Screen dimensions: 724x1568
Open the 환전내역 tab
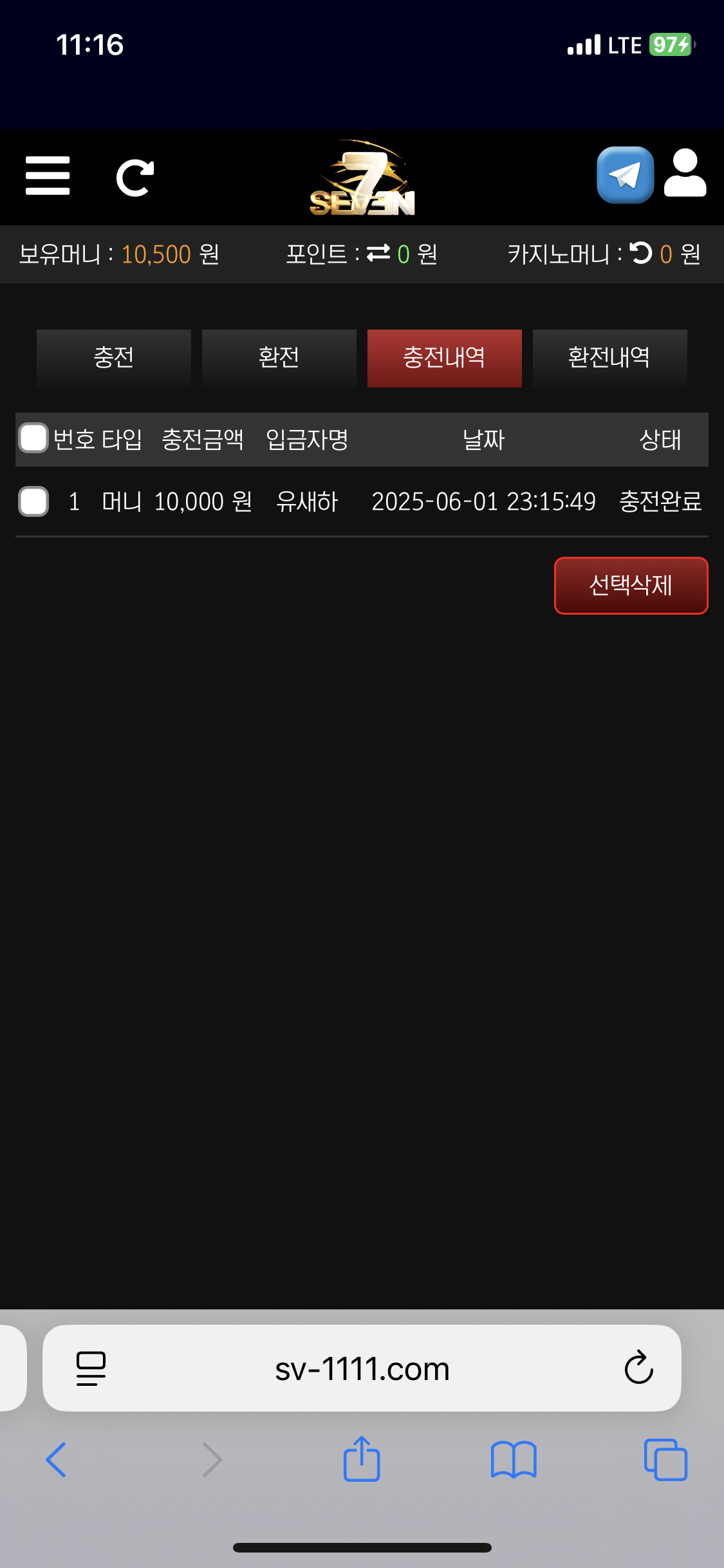coord(609,358)
